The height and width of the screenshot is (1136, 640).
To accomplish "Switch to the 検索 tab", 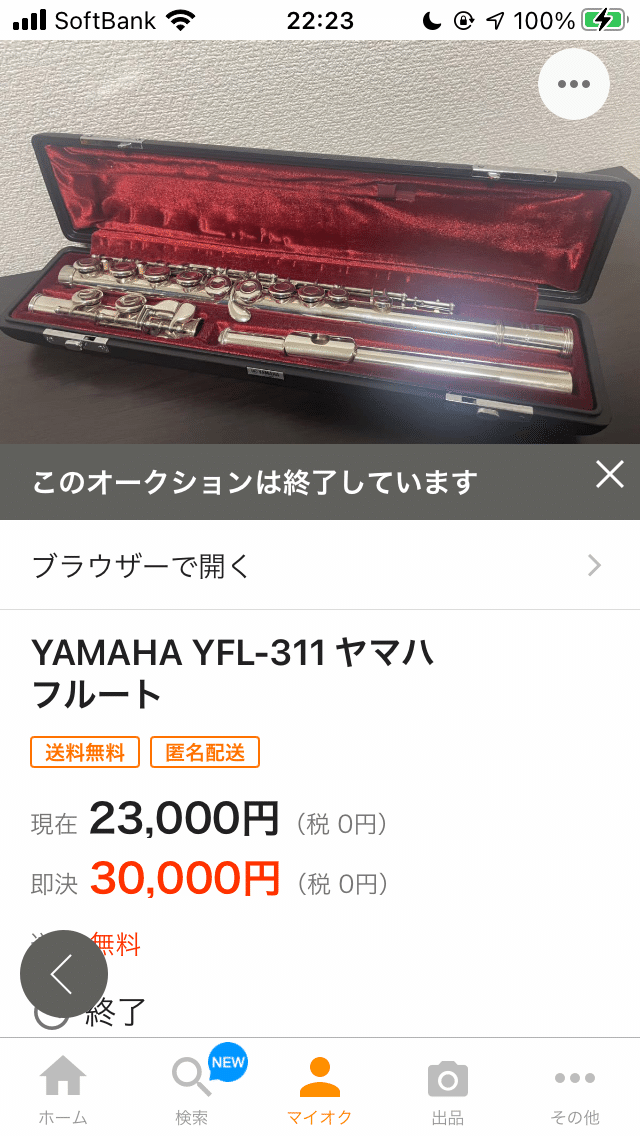I will 192,1090.
